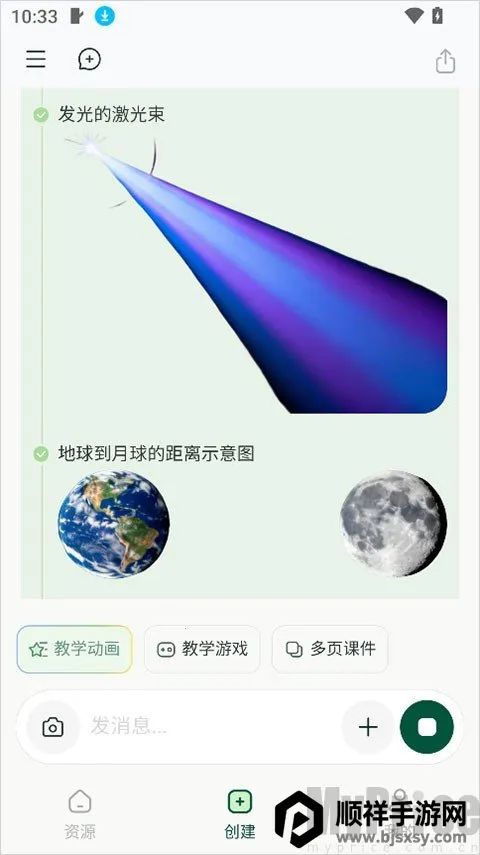
Task: Share this conversation via top-right icon
Action: tap(445, 61)
